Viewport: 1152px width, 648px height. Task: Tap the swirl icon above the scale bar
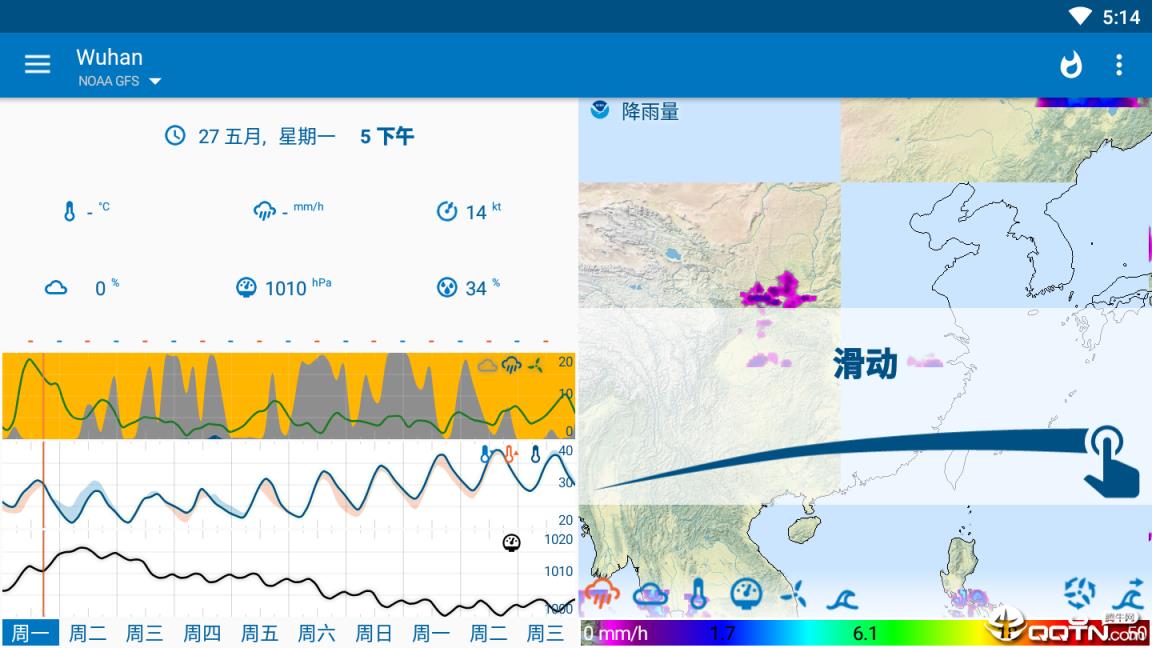1079,593
